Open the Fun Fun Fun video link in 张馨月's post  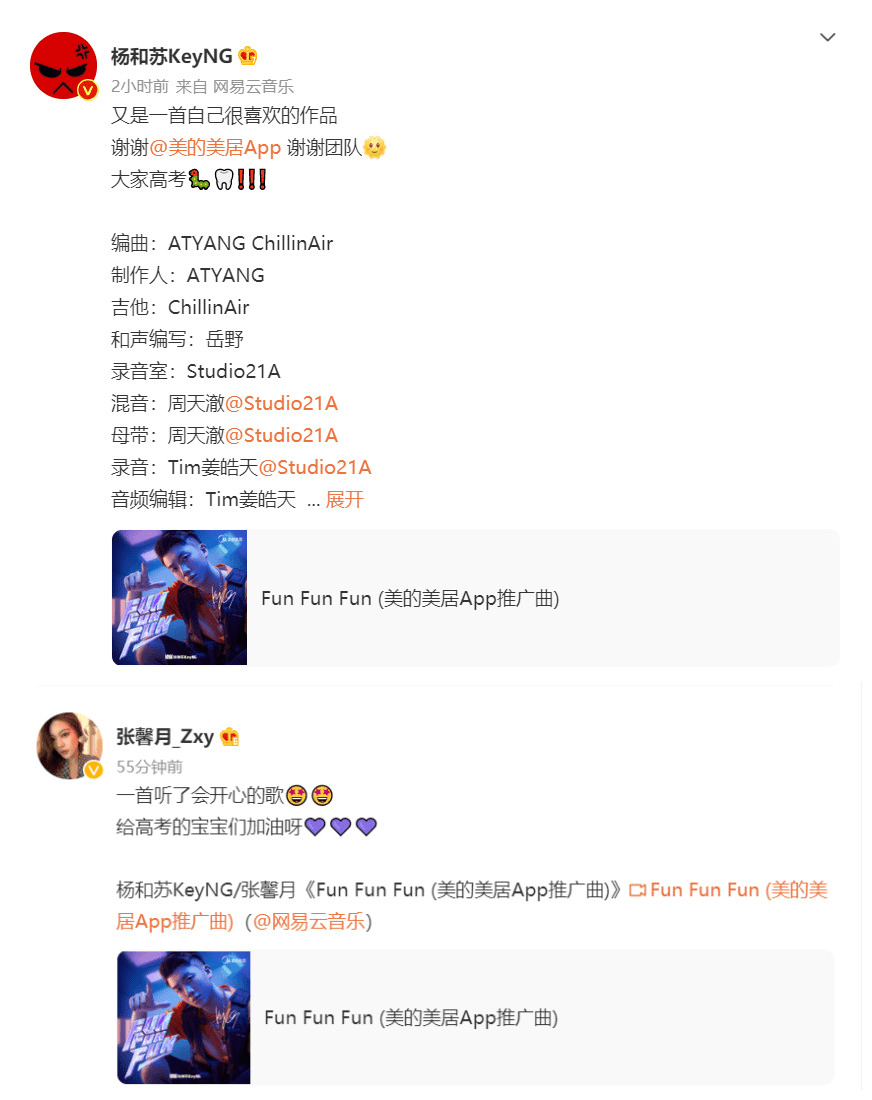coord(730,890)
